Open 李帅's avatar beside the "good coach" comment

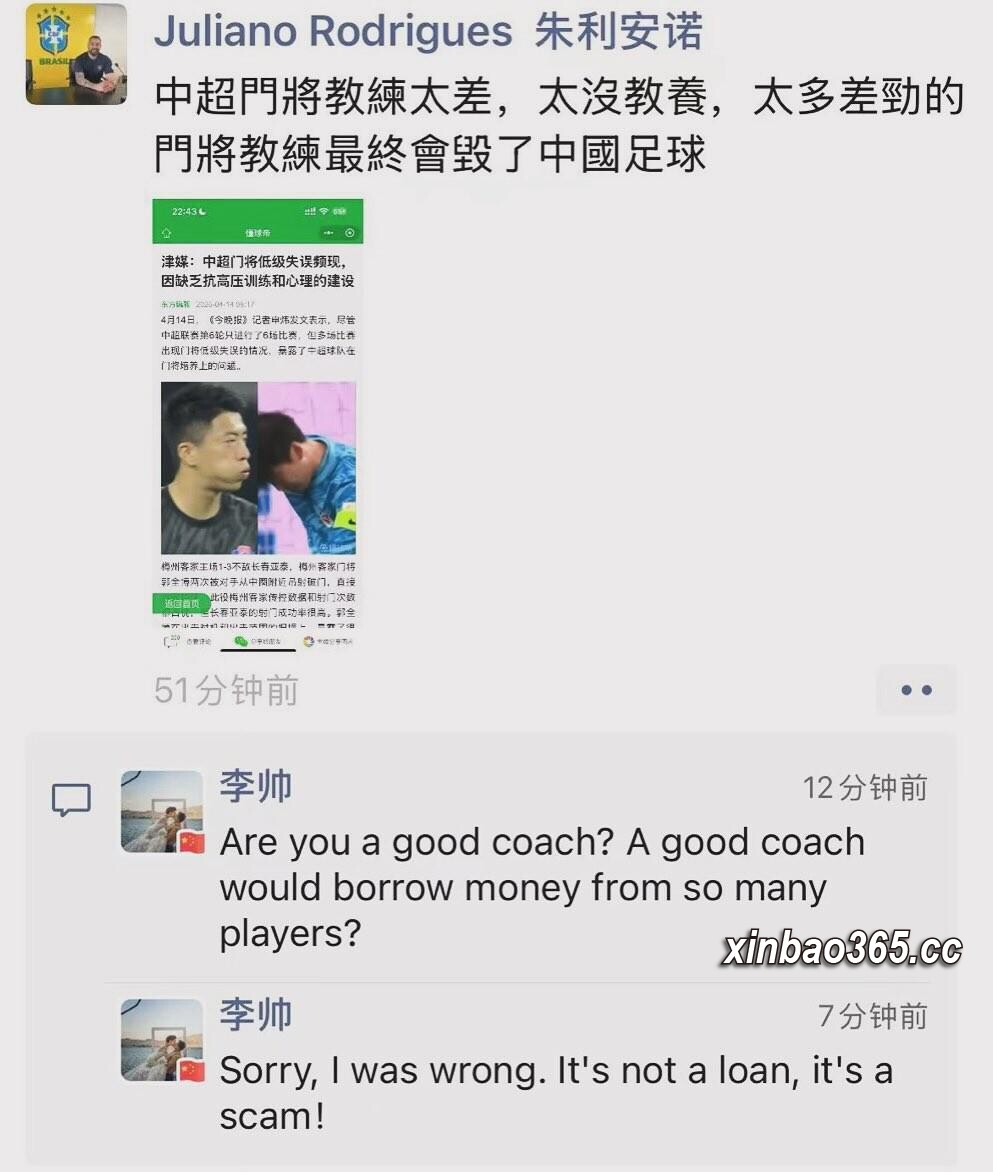162,811
